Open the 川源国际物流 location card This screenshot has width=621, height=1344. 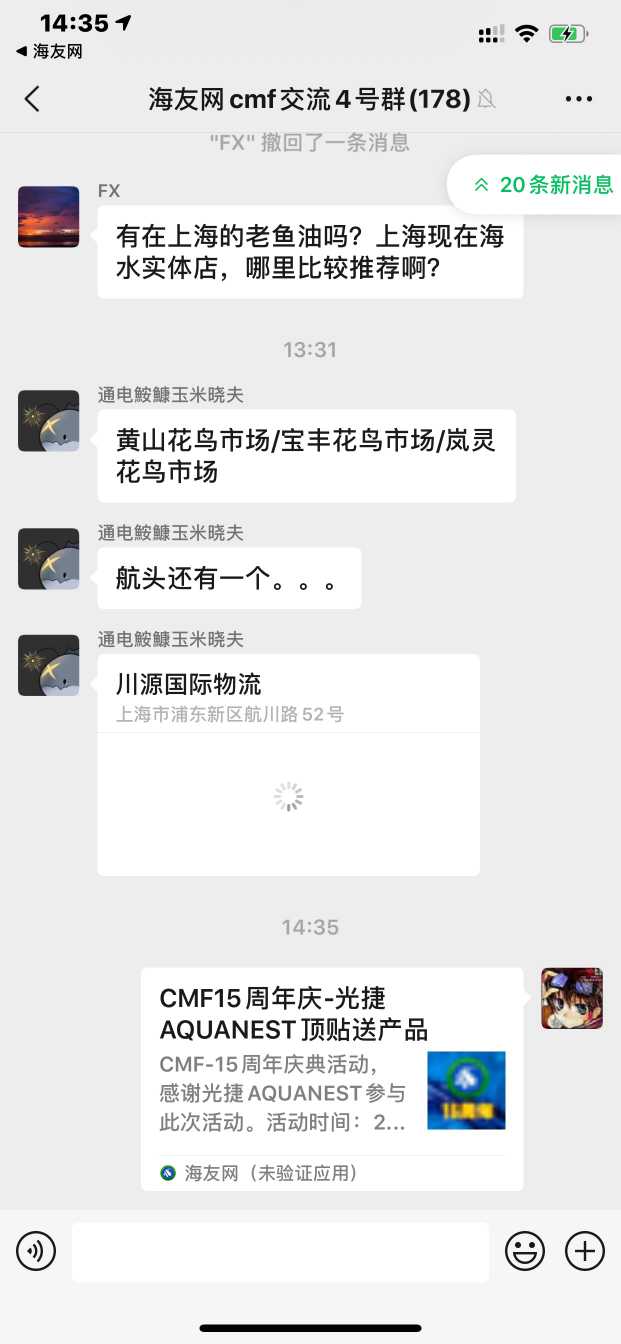click(x=288, y=764)
